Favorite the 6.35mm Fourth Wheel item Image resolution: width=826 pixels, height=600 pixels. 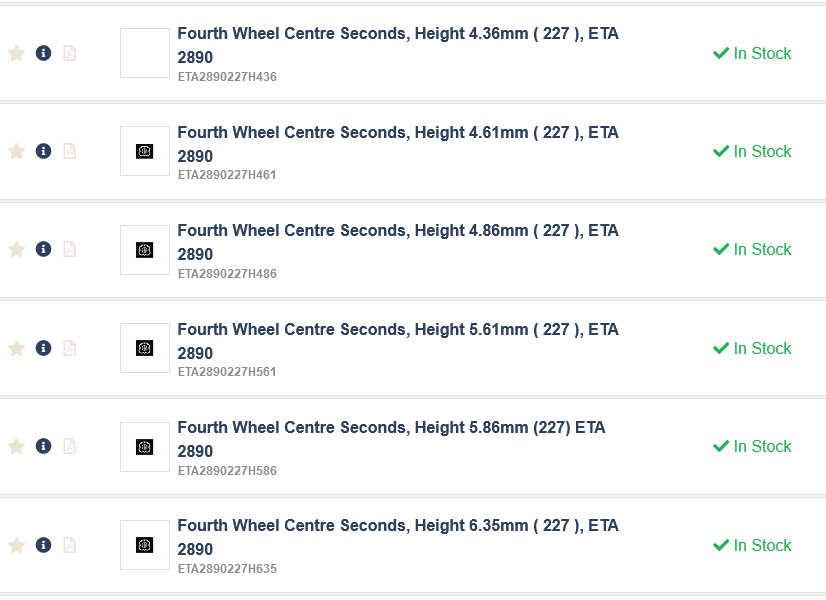[16, 545]
